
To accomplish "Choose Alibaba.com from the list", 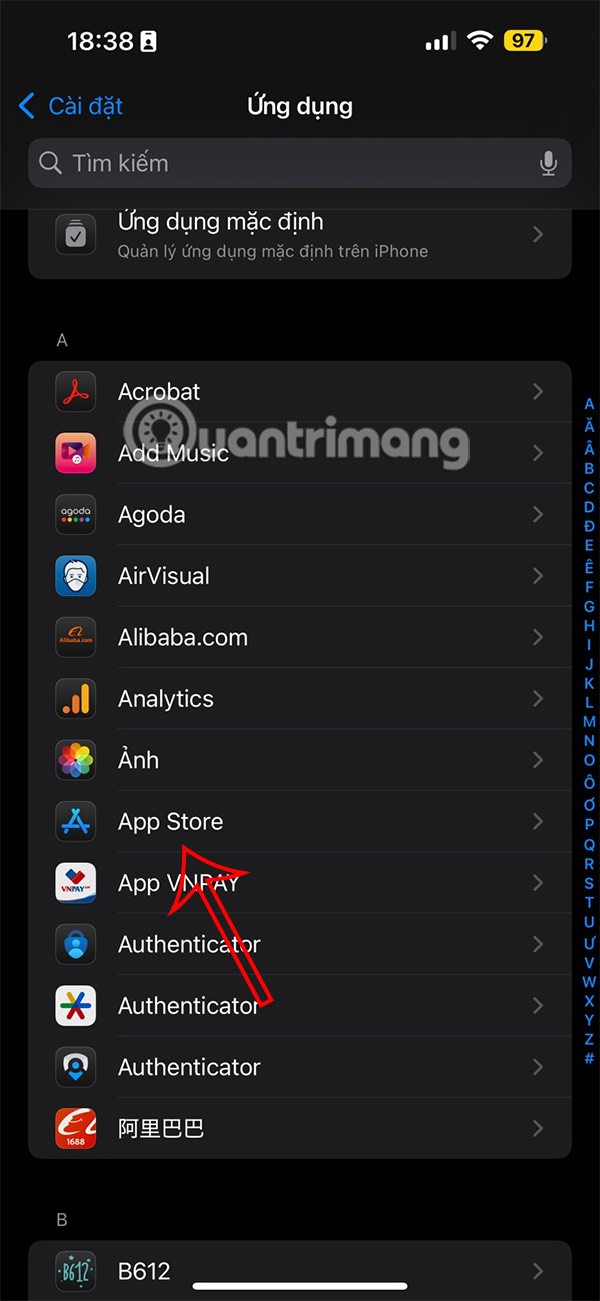I will tap(300, 637).
